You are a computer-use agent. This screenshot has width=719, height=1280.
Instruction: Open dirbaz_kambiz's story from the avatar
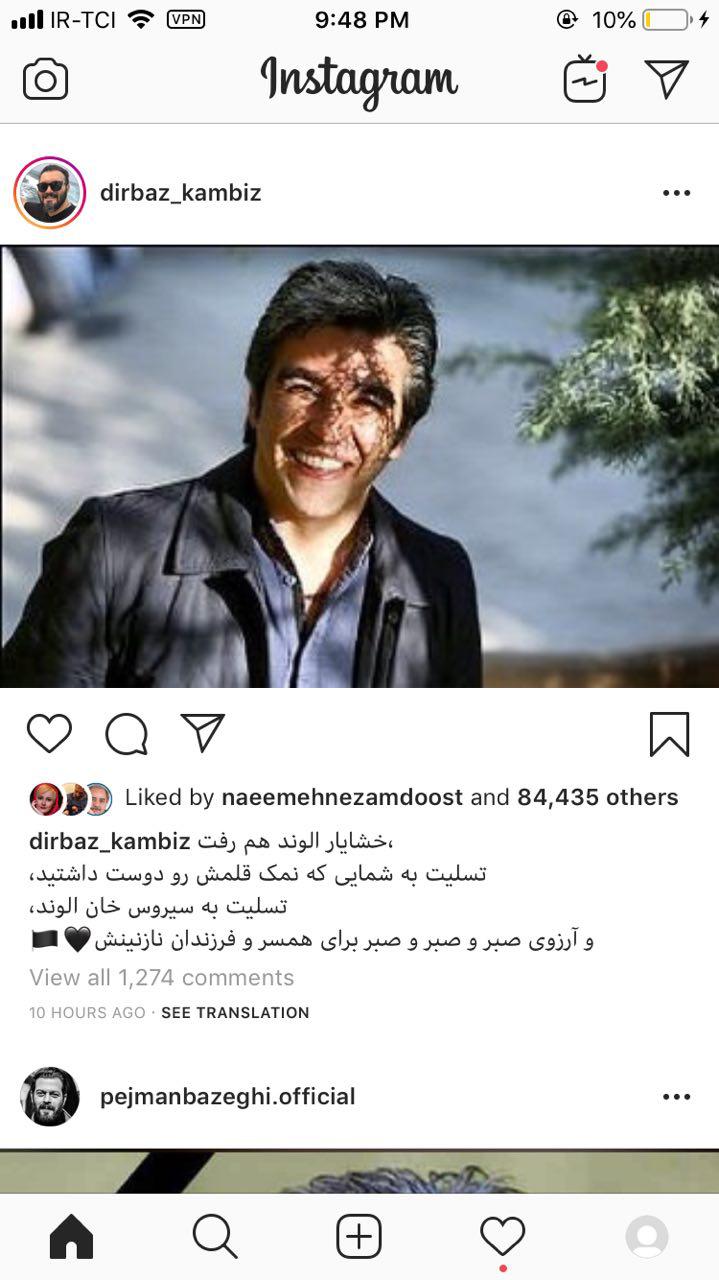pos(49,193)
